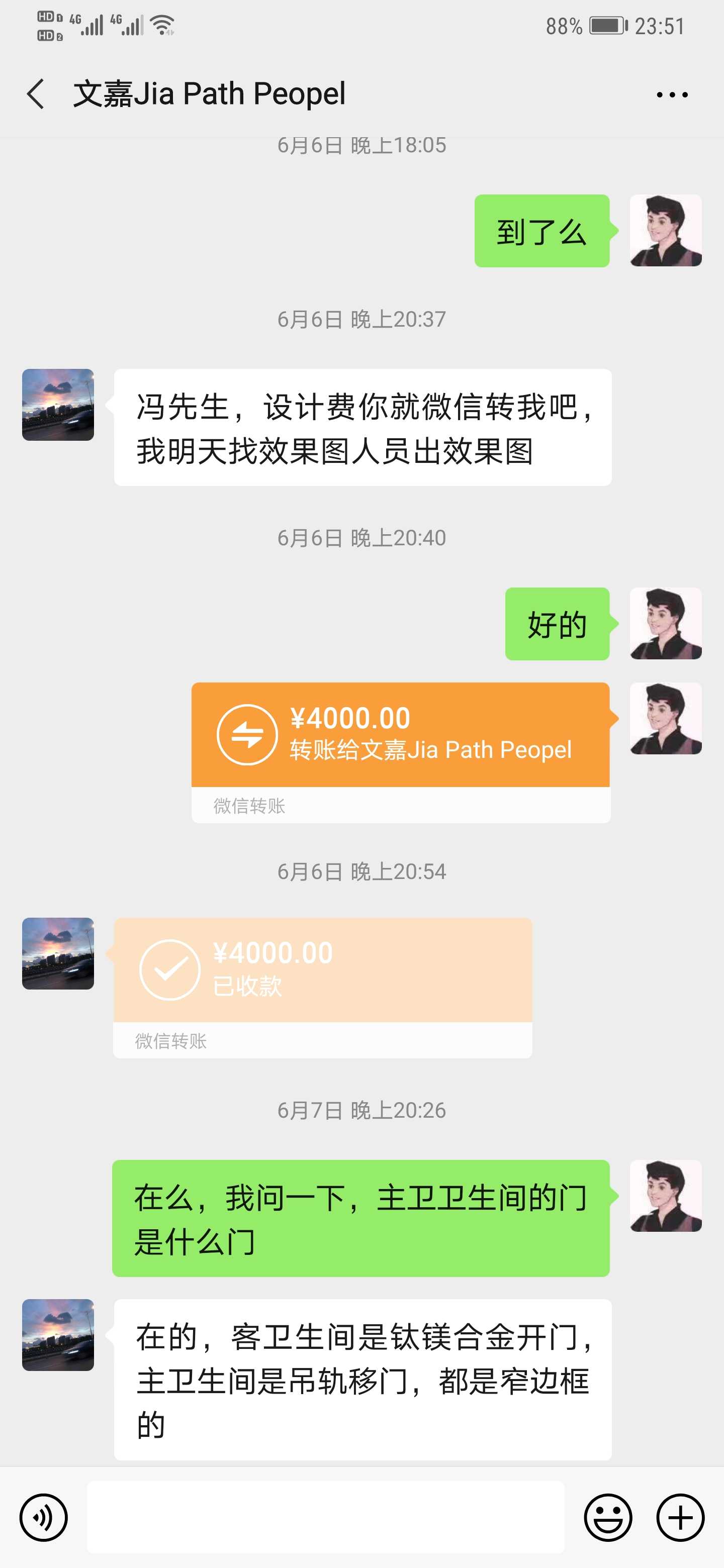Open the contact's avatar beside the 冯先生 message
The height and width of the screenshot is (1568, 724).
coord(58,405)
